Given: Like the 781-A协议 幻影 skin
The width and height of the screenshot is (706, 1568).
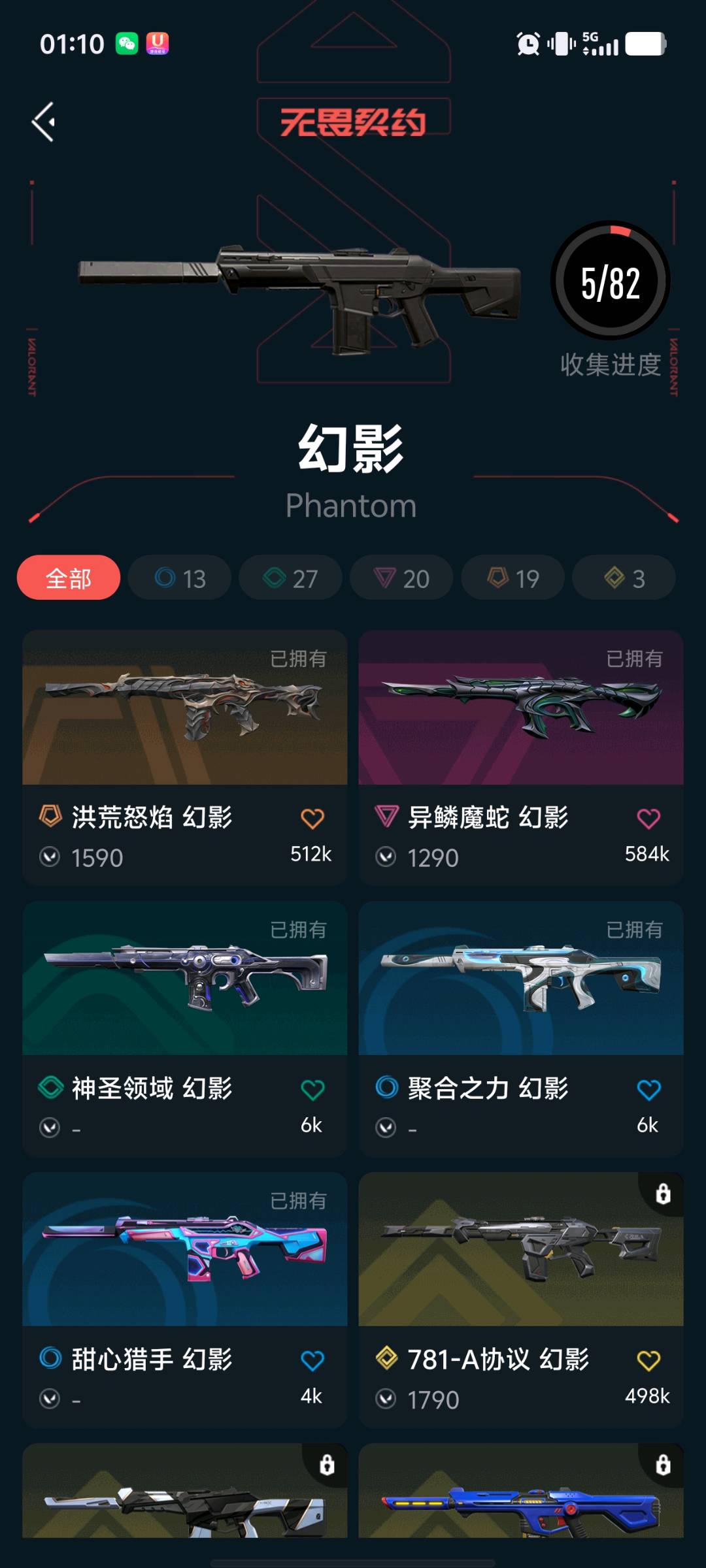Looking at the screenshot, I should 648,1361.
